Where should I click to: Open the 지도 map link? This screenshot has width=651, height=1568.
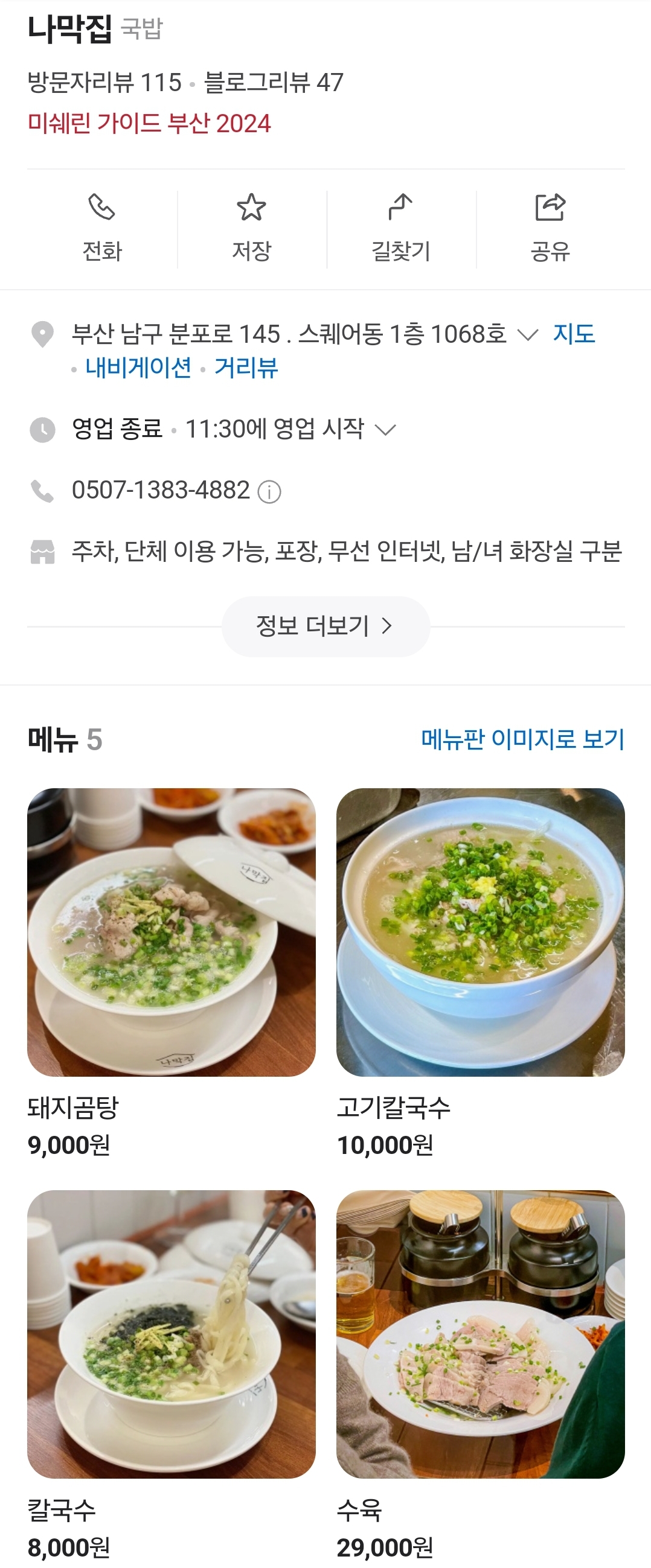click(x=574, y=334)
